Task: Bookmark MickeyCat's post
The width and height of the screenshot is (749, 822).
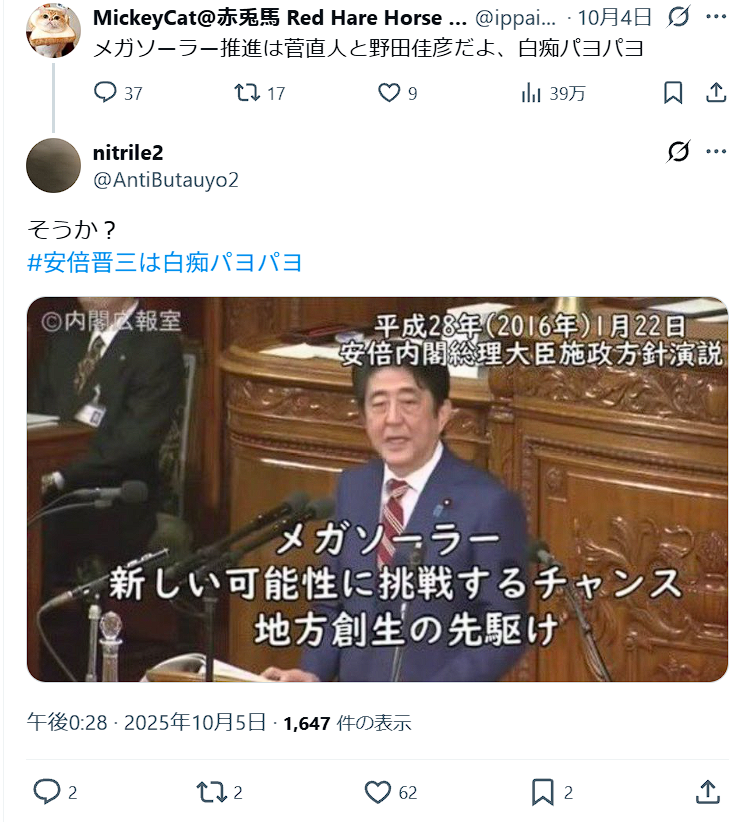Action: pos(673,93)
